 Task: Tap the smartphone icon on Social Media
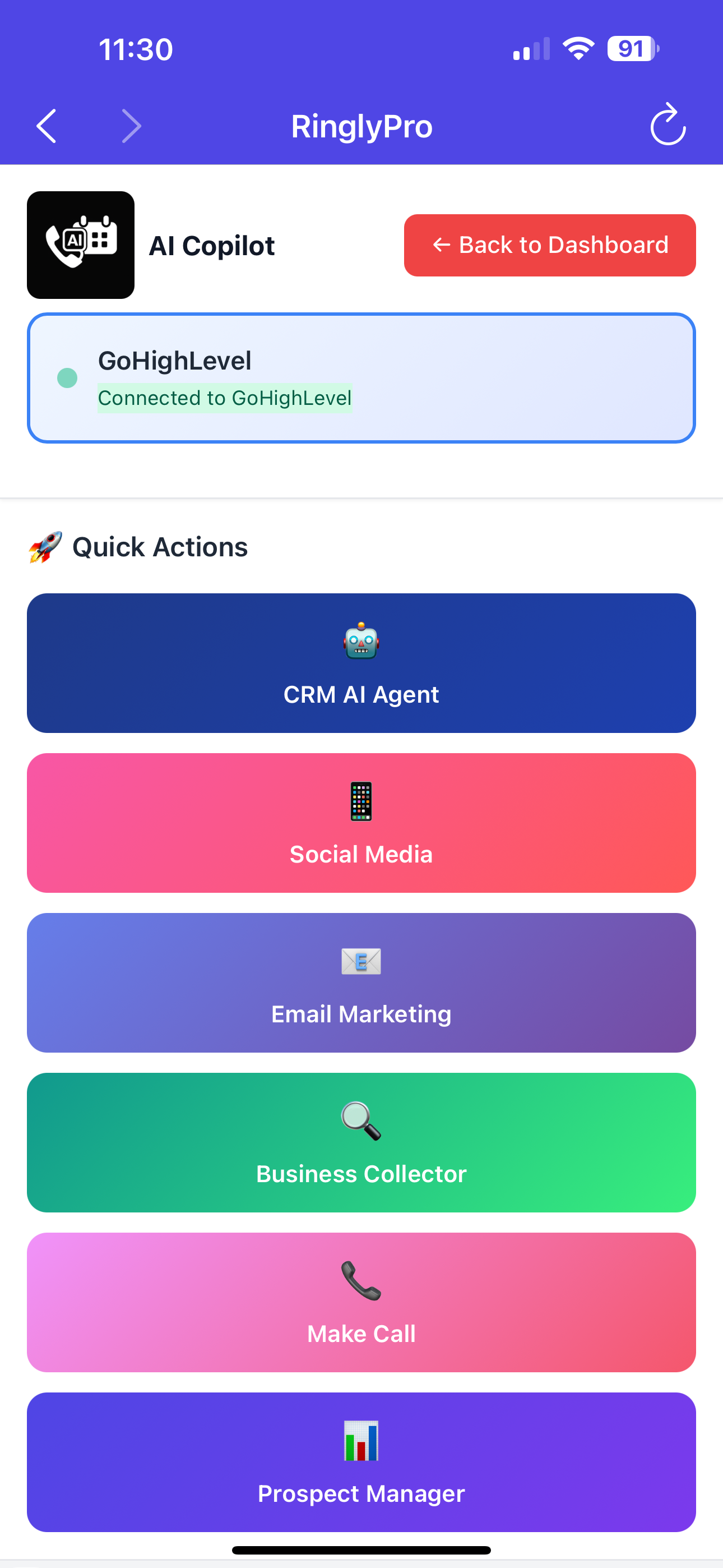tap(361, 803)
